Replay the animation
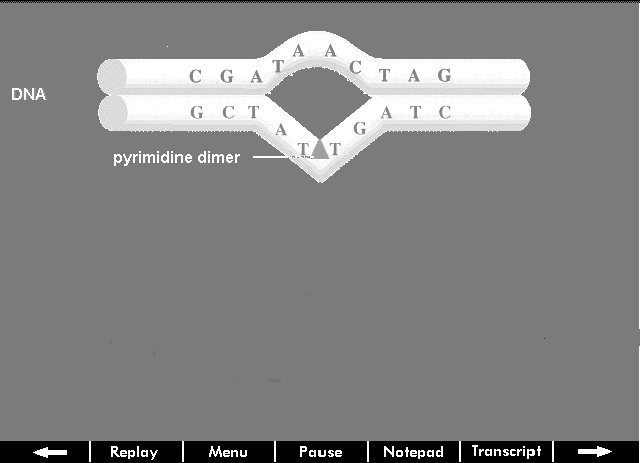The height and width of the screenshot is (463, 640). (134, 452)
